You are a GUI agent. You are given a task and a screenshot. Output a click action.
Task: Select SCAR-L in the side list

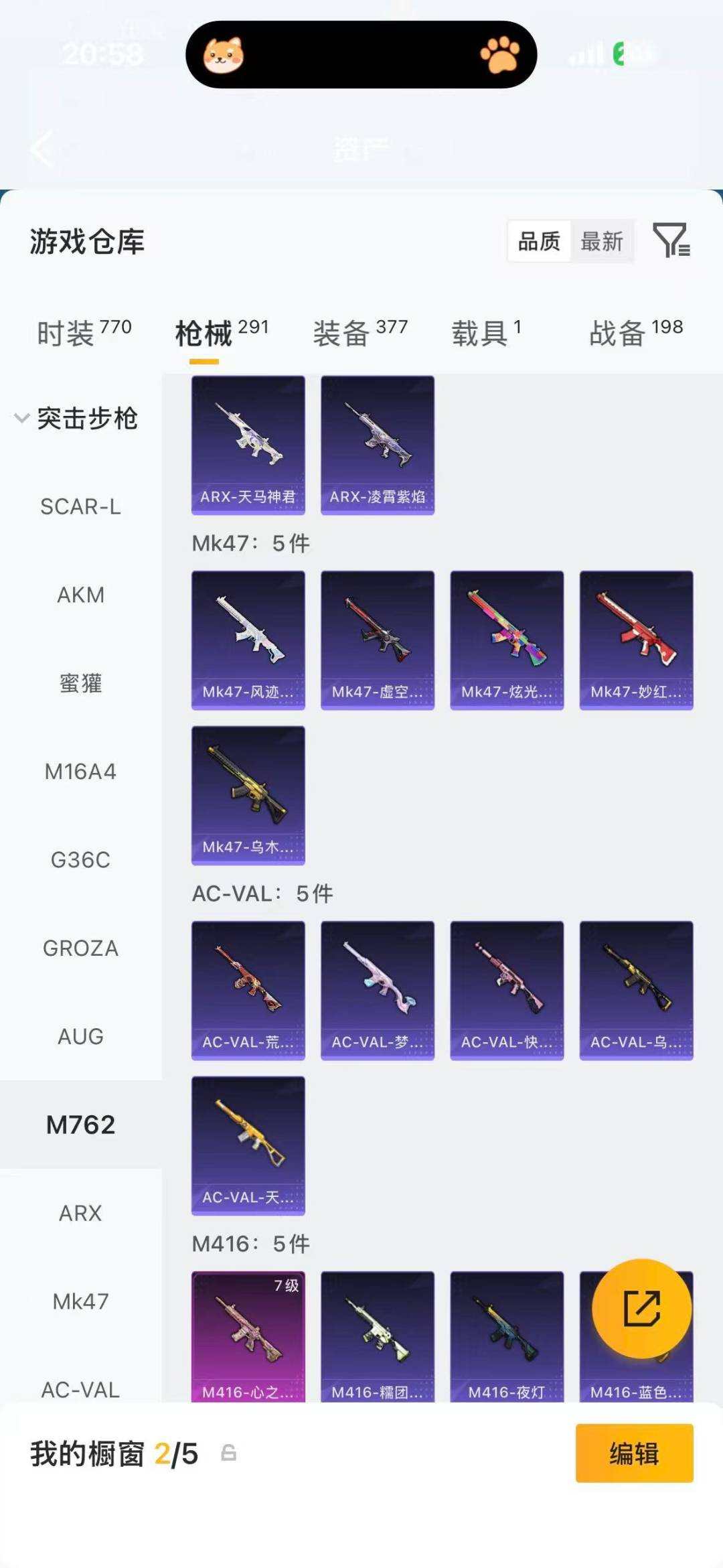click(80, 507)
